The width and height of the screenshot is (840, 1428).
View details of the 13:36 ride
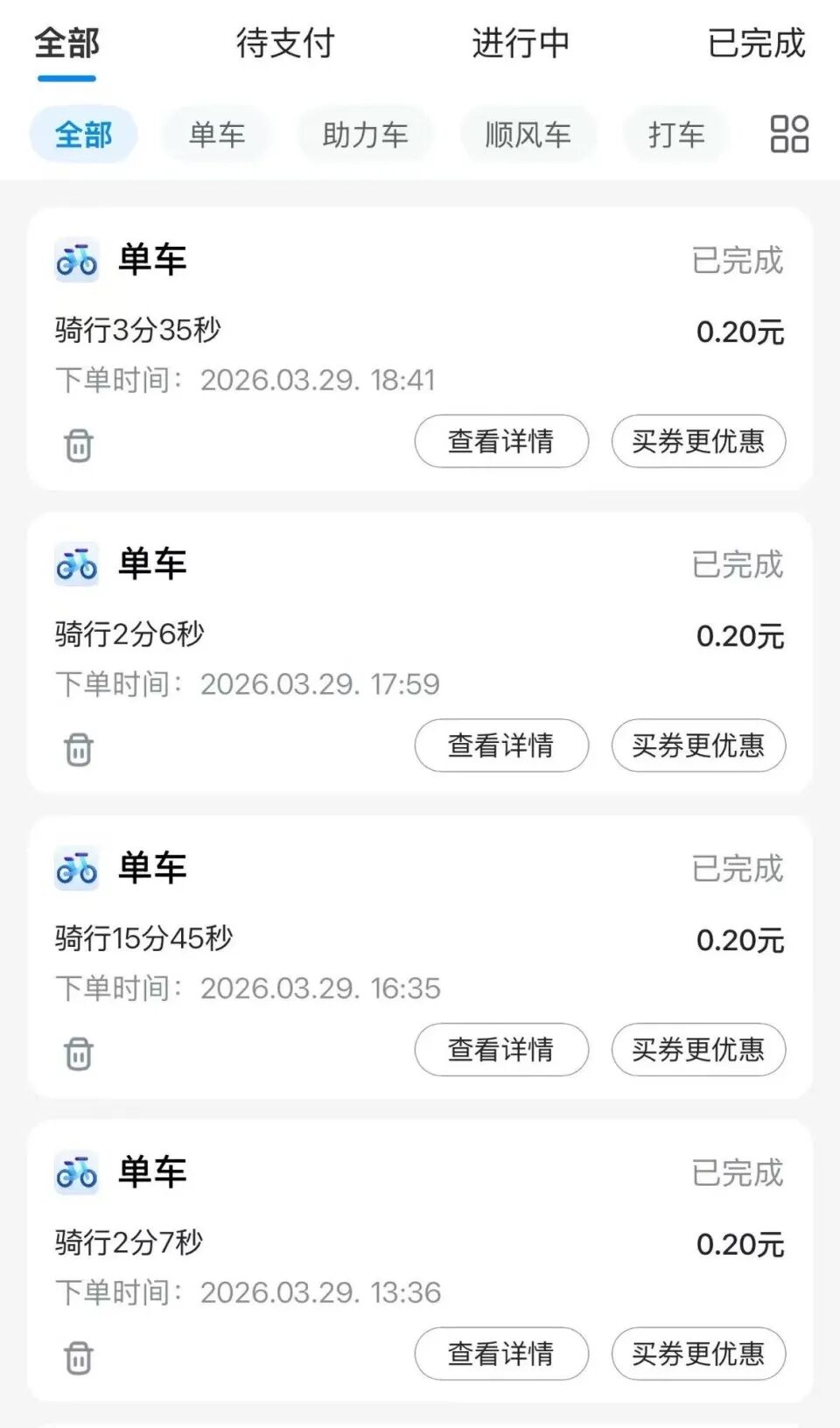[501, 1354]
